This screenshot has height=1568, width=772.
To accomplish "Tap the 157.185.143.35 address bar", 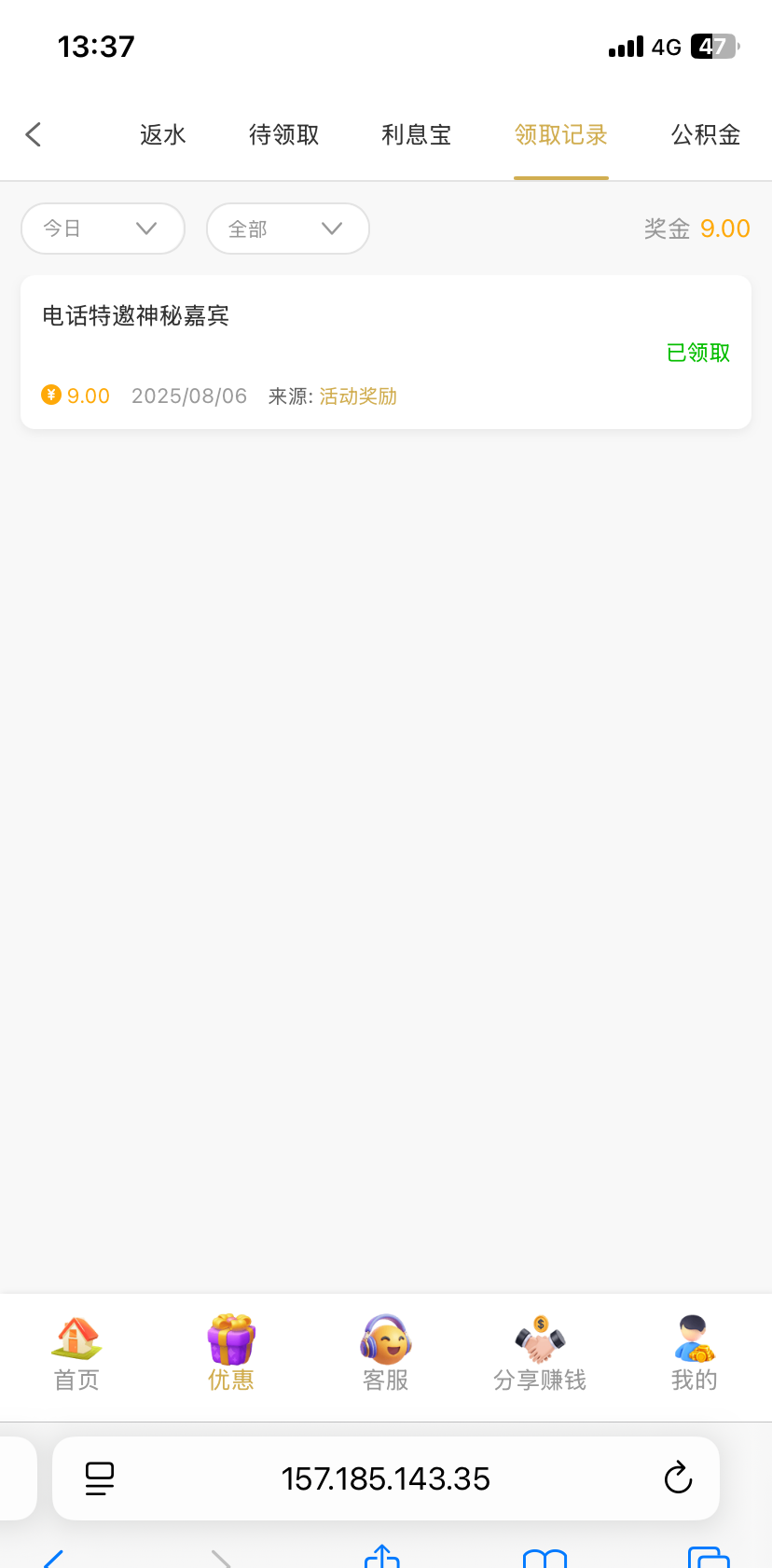I will coord(386,1478).
